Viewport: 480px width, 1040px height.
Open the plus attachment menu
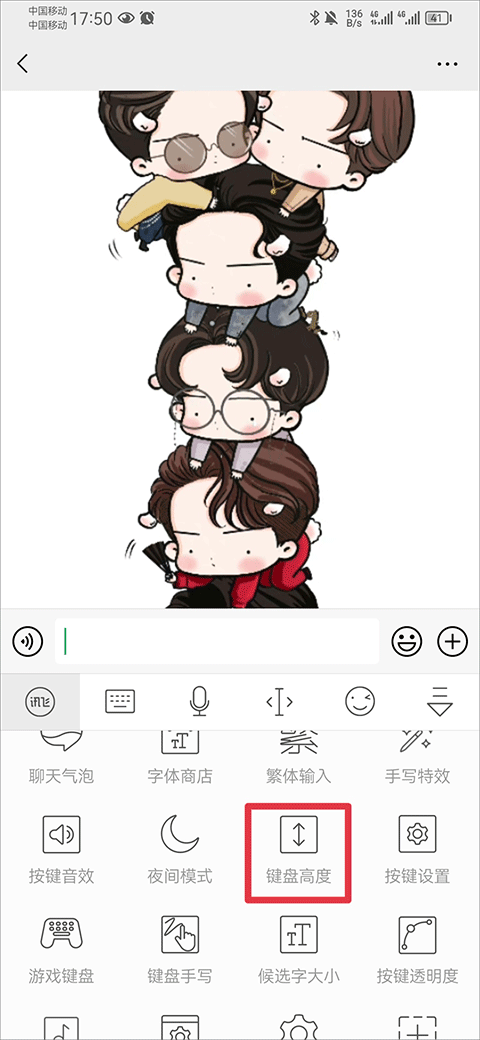point(453,641)
